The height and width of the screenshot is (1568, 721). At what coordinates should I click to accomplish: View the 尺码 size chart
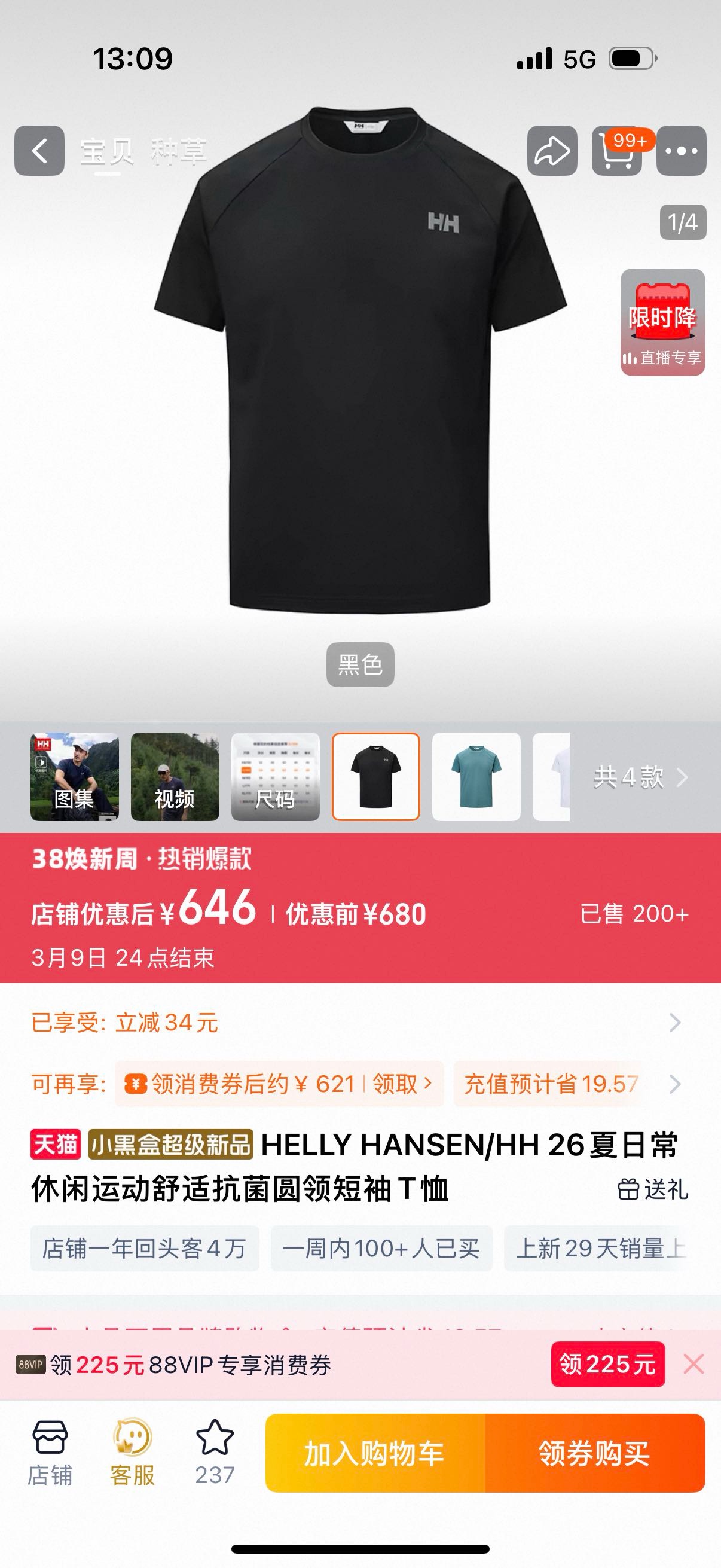coord(275,777)
